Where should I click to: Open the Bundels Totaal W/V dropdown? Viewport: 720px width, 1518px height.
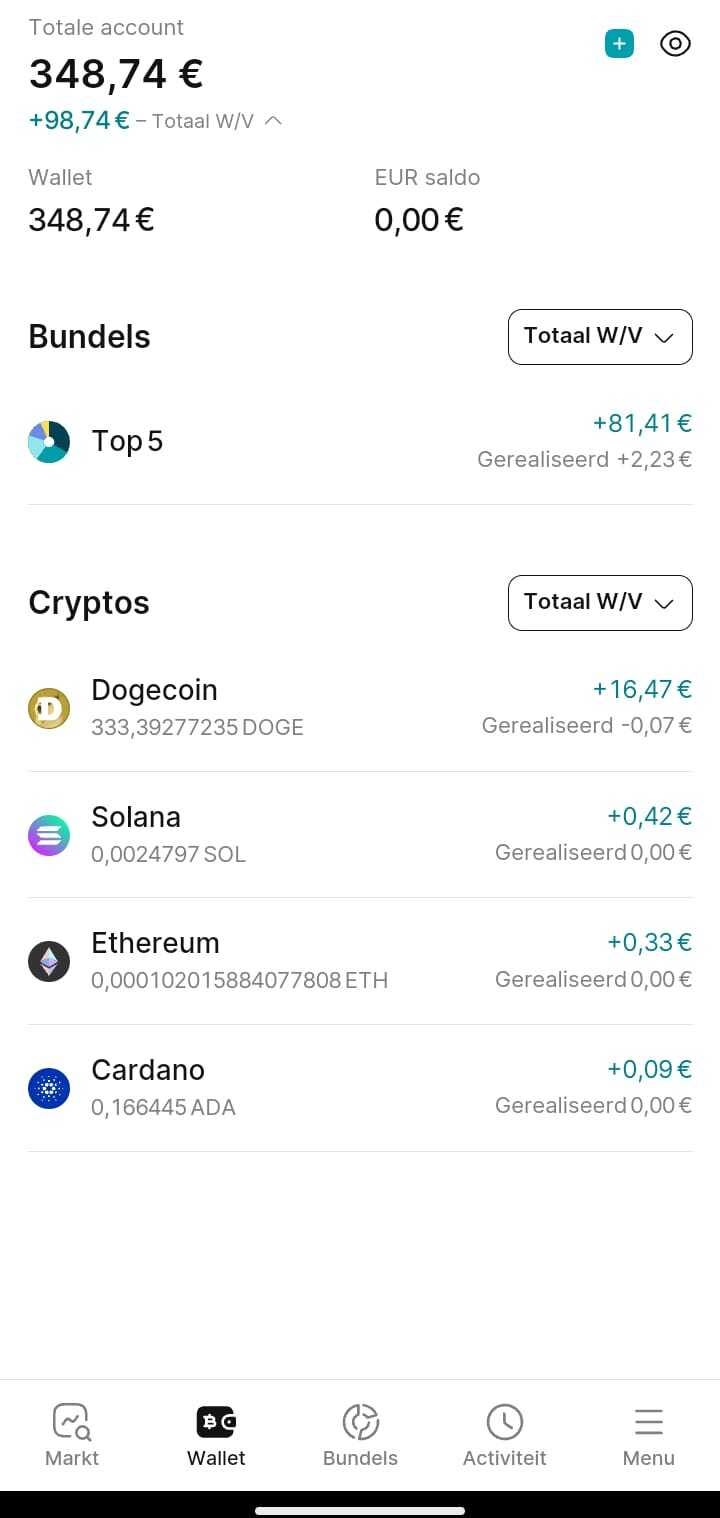(600, 337)
